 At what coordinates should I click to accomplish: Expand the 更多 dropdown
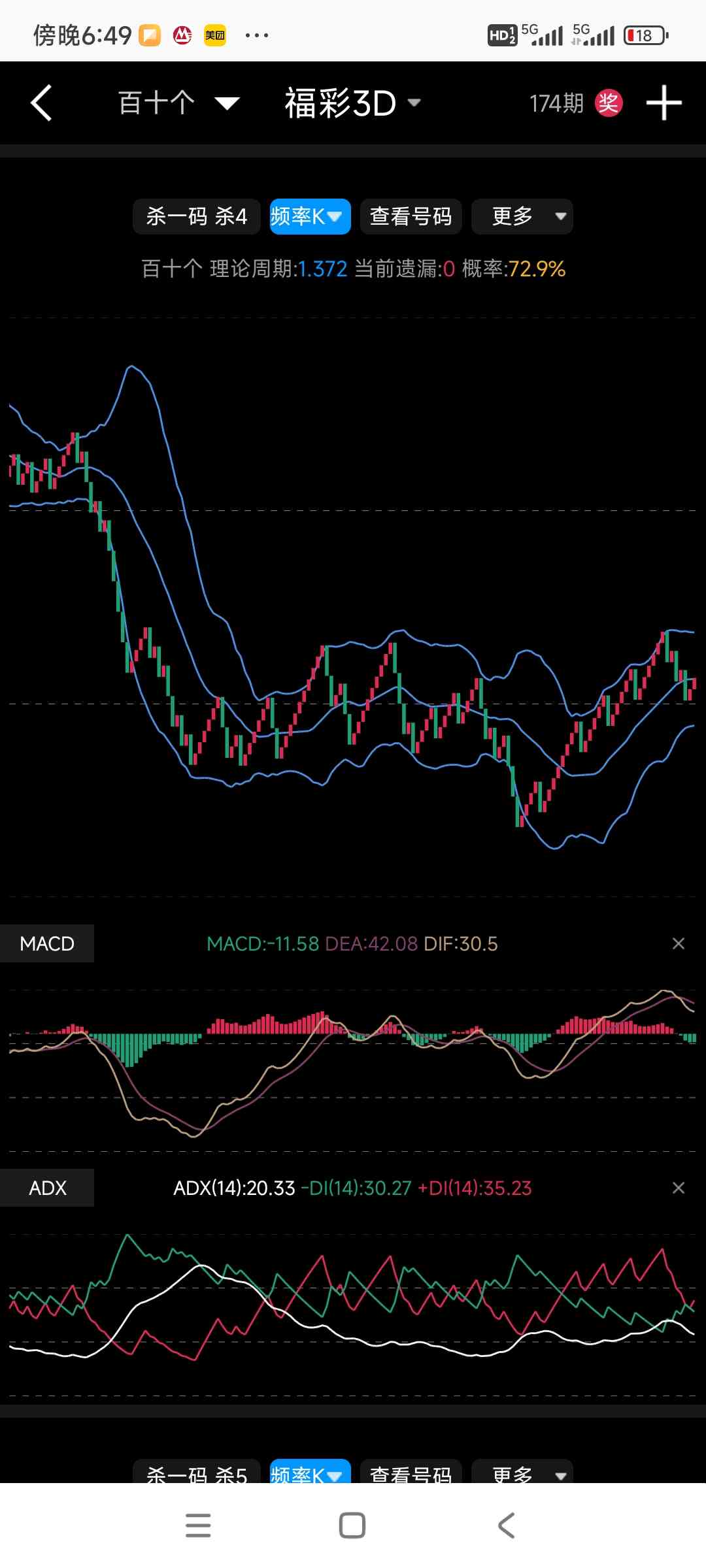[x=522, y=216]
